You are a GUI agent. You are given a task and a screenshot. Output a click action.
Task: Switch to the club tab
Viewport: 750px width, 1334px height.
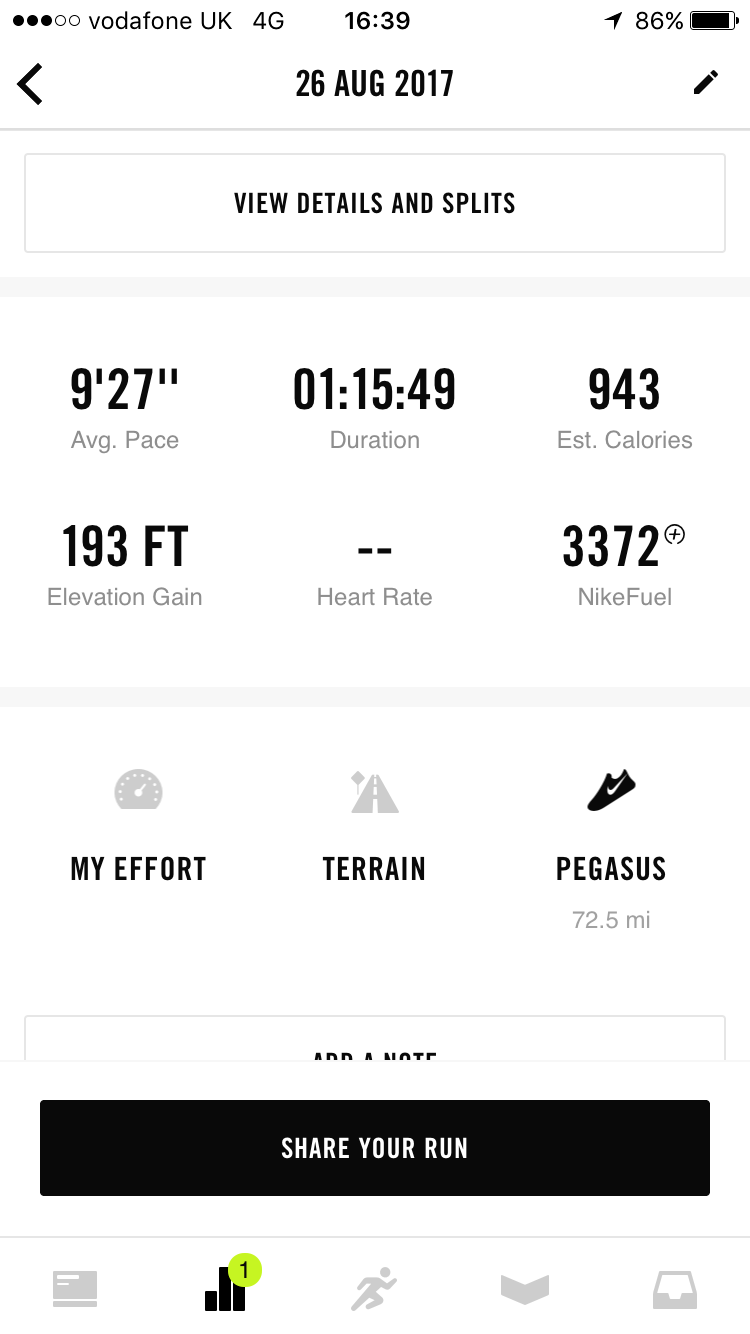point(525,1288)
